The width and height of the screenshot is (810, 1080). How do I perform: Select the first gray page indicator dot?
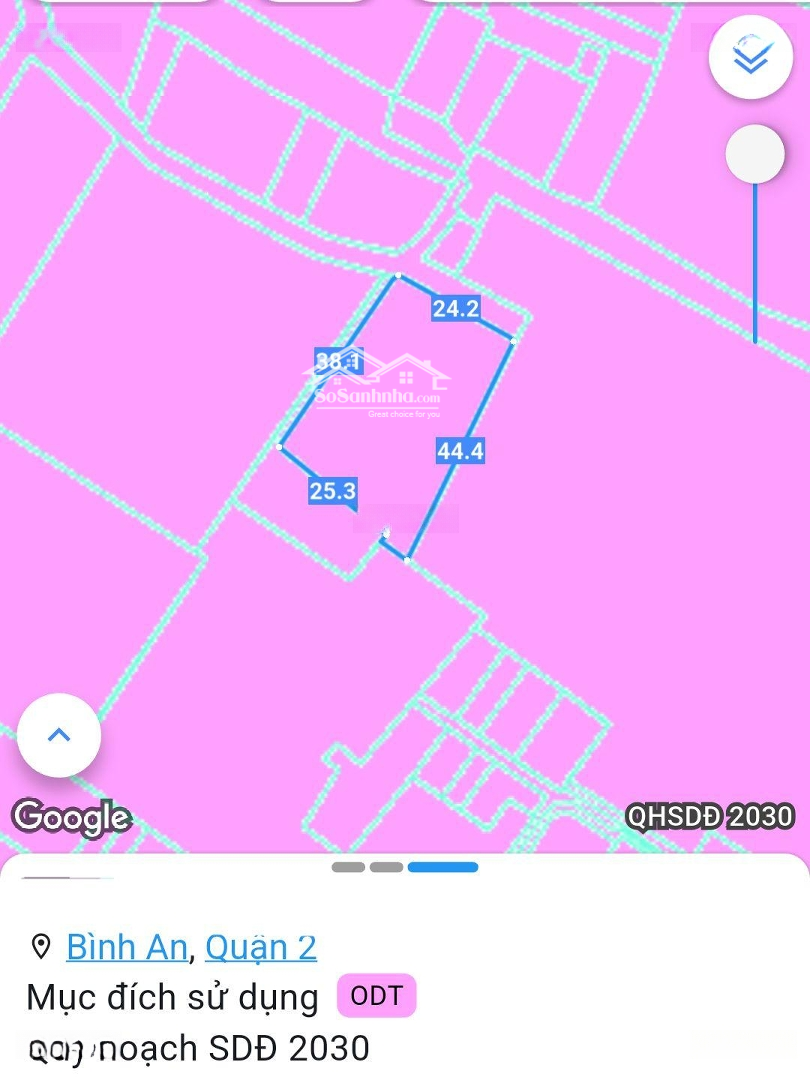click(x=349, y=867)
